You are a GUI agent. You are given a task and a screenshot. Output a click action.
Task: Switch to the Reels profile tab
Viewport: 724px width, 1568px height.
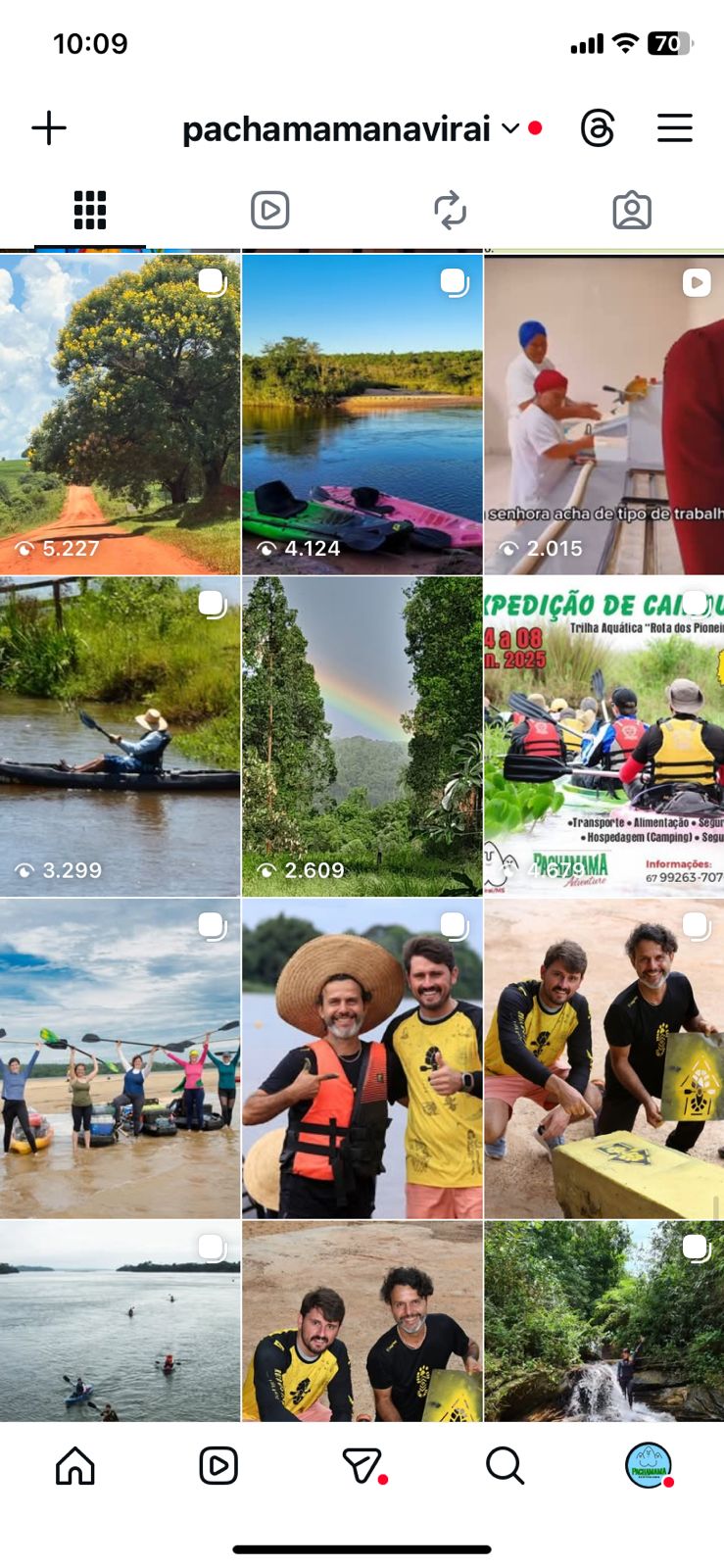coord(269,210)
